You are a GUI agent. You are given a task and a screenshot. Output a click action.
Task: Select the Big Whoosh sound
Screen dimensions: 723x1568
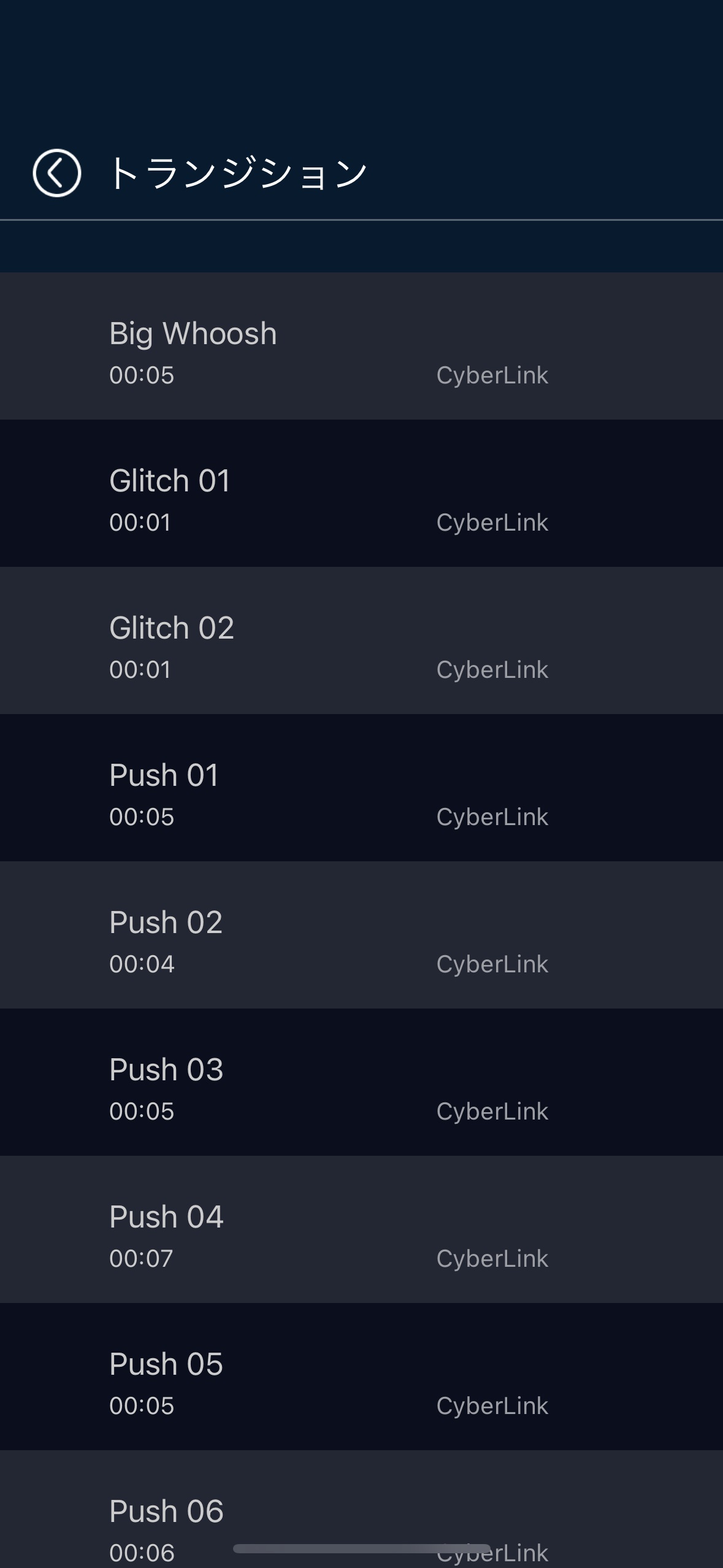(x=361, y=346)
